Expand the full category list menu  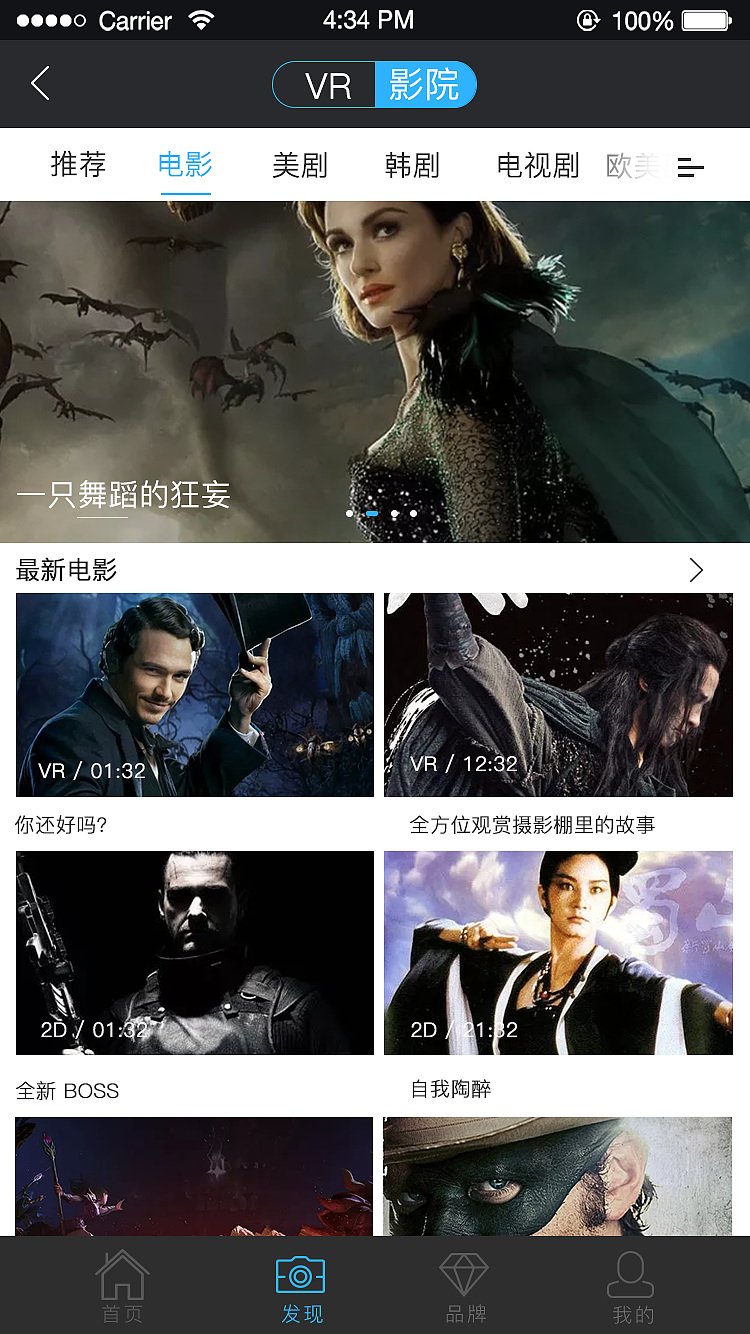point(691,167)
